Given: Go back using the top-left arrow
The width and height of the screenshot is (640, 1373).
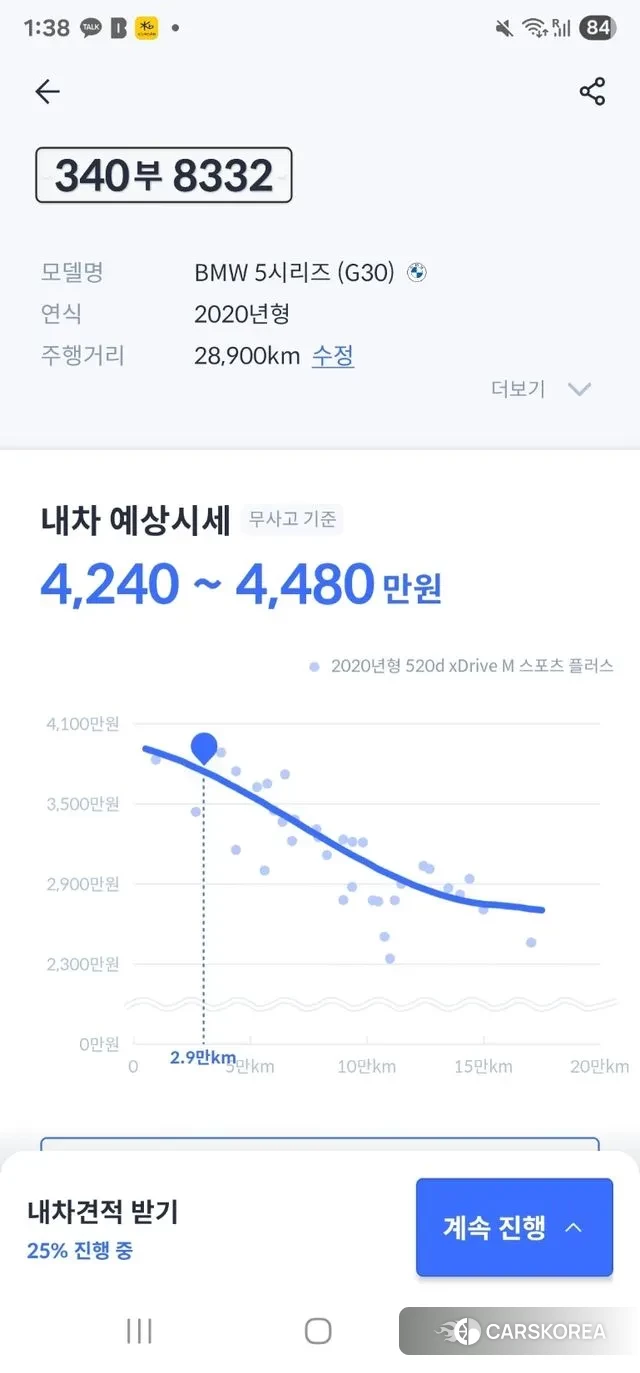Looking at the screenshot, I should [47, 92].
